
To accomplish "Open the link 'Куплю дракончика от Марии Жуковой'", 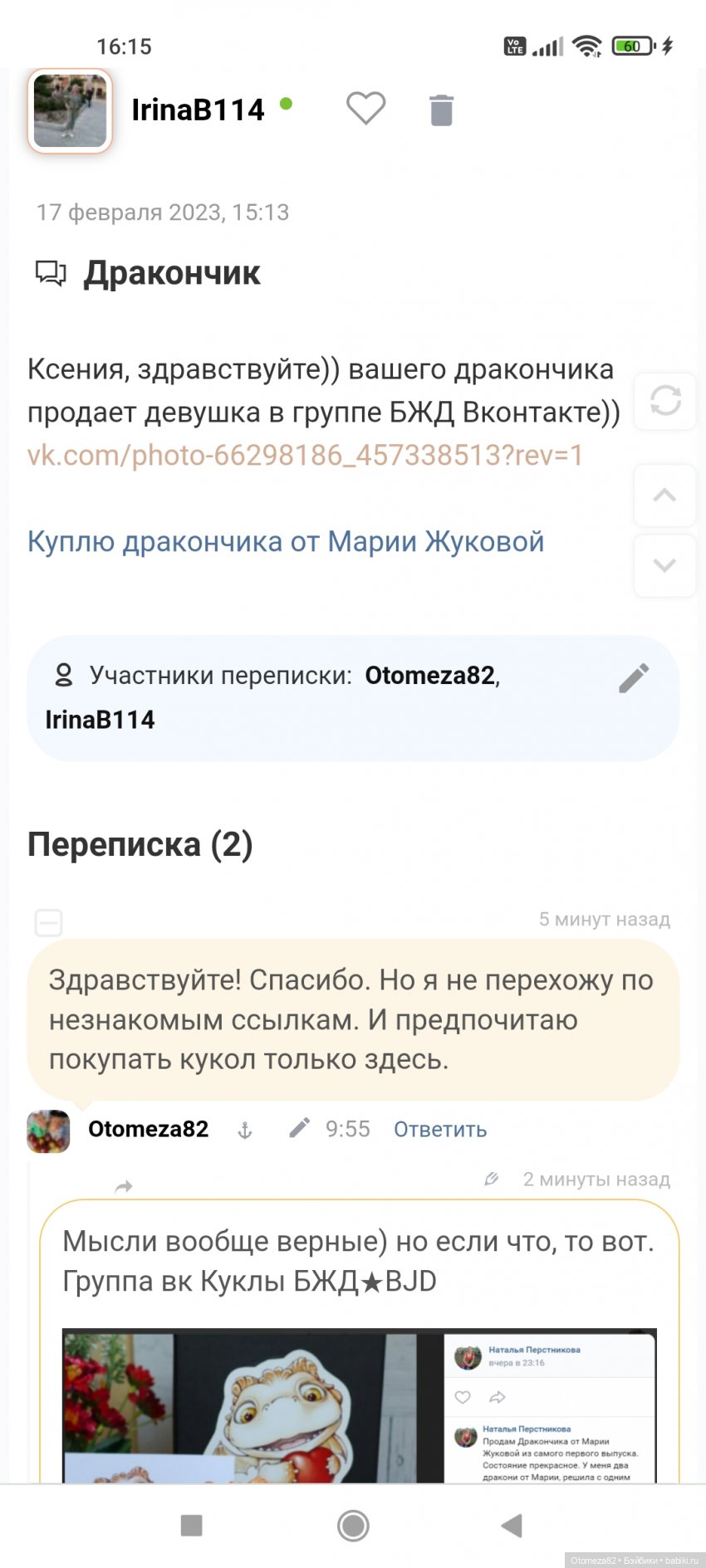I will click(x=285, y=541).
